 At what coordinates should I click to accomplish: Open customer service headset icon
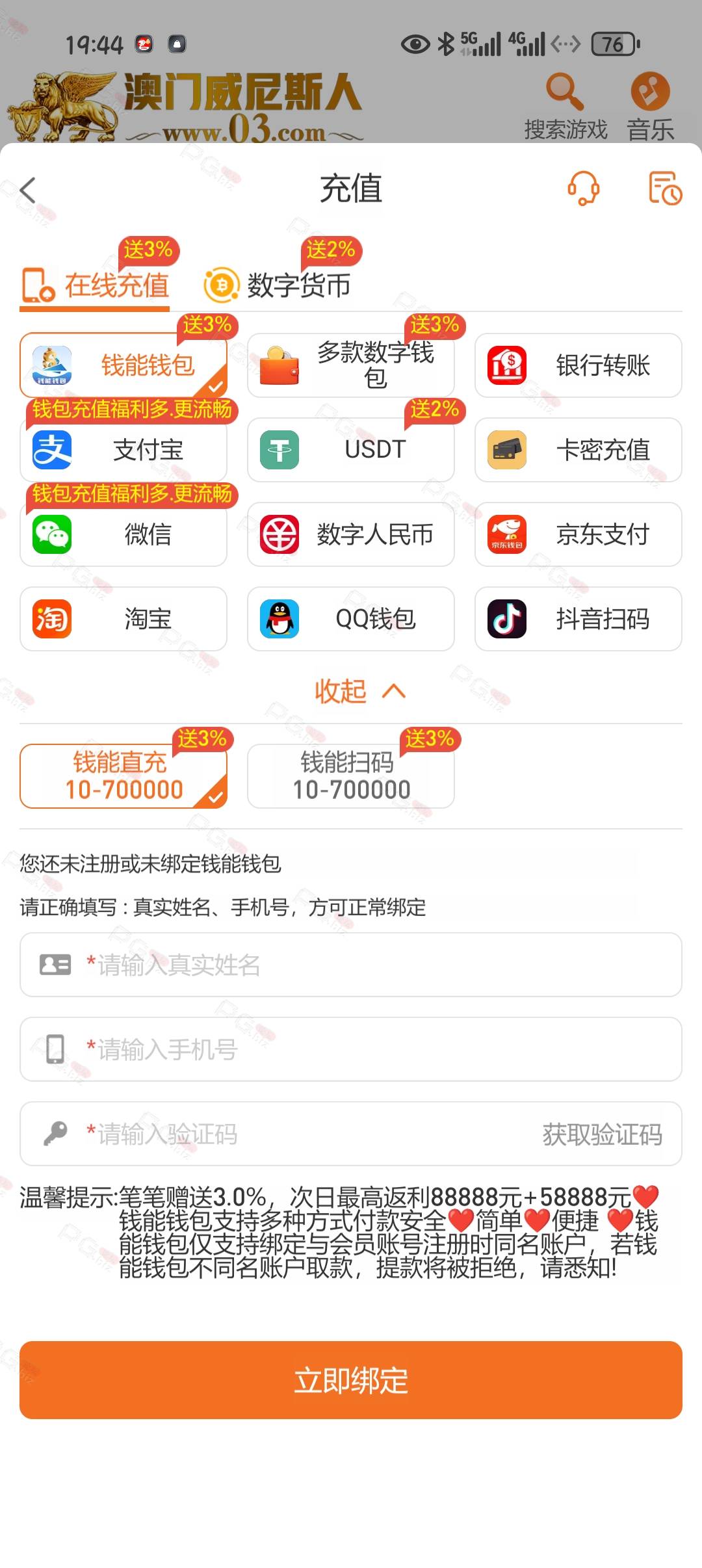tap(583, 189)
